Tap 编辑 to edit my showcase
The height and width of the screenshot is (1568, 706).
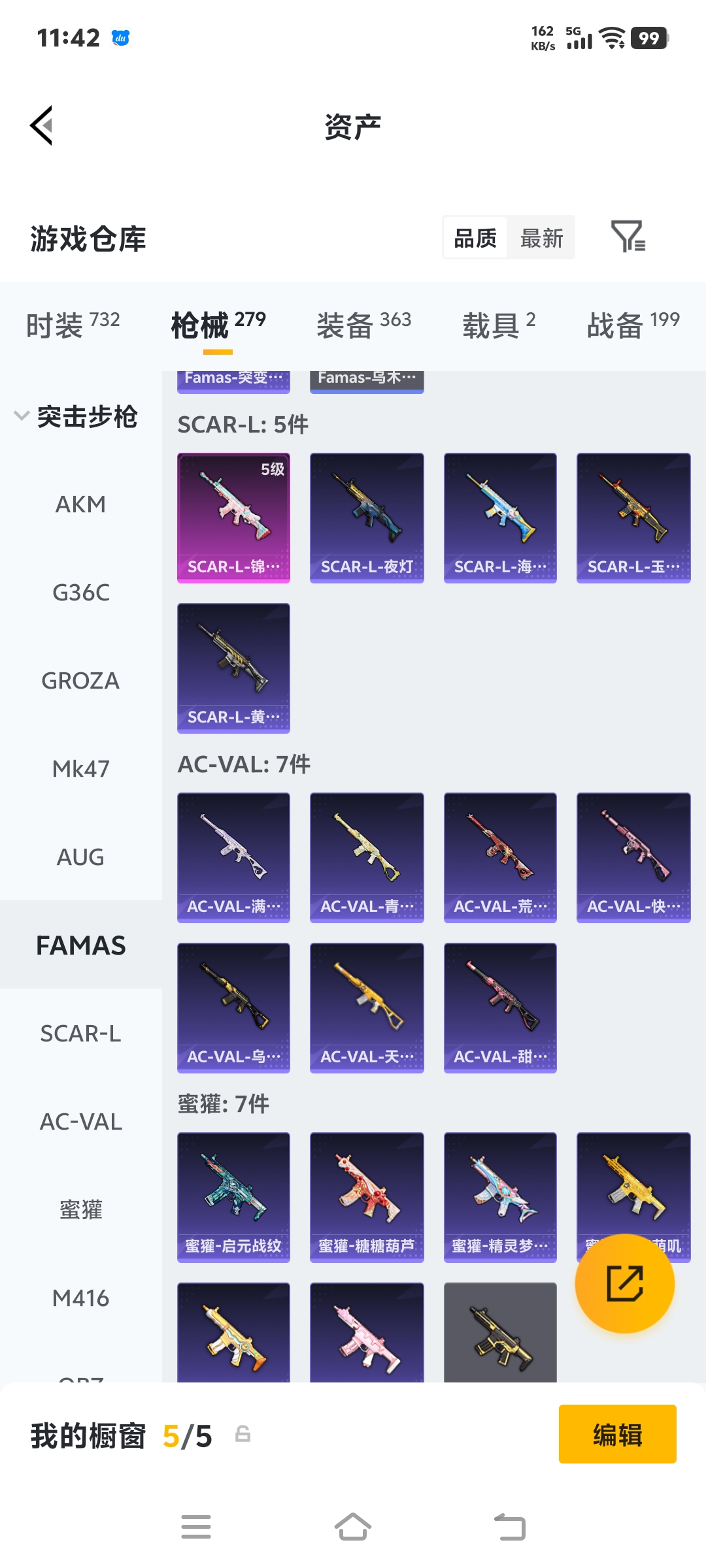(x=617, y=1435)
